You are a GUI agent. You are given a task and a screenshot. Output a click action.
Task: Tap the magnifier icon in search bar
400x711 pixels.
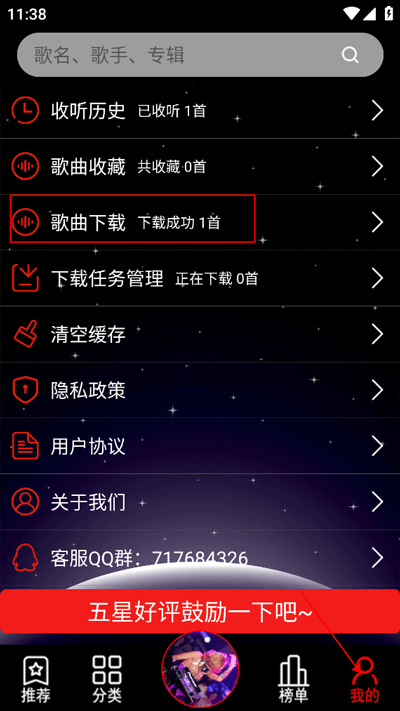[x=350, y=55]
